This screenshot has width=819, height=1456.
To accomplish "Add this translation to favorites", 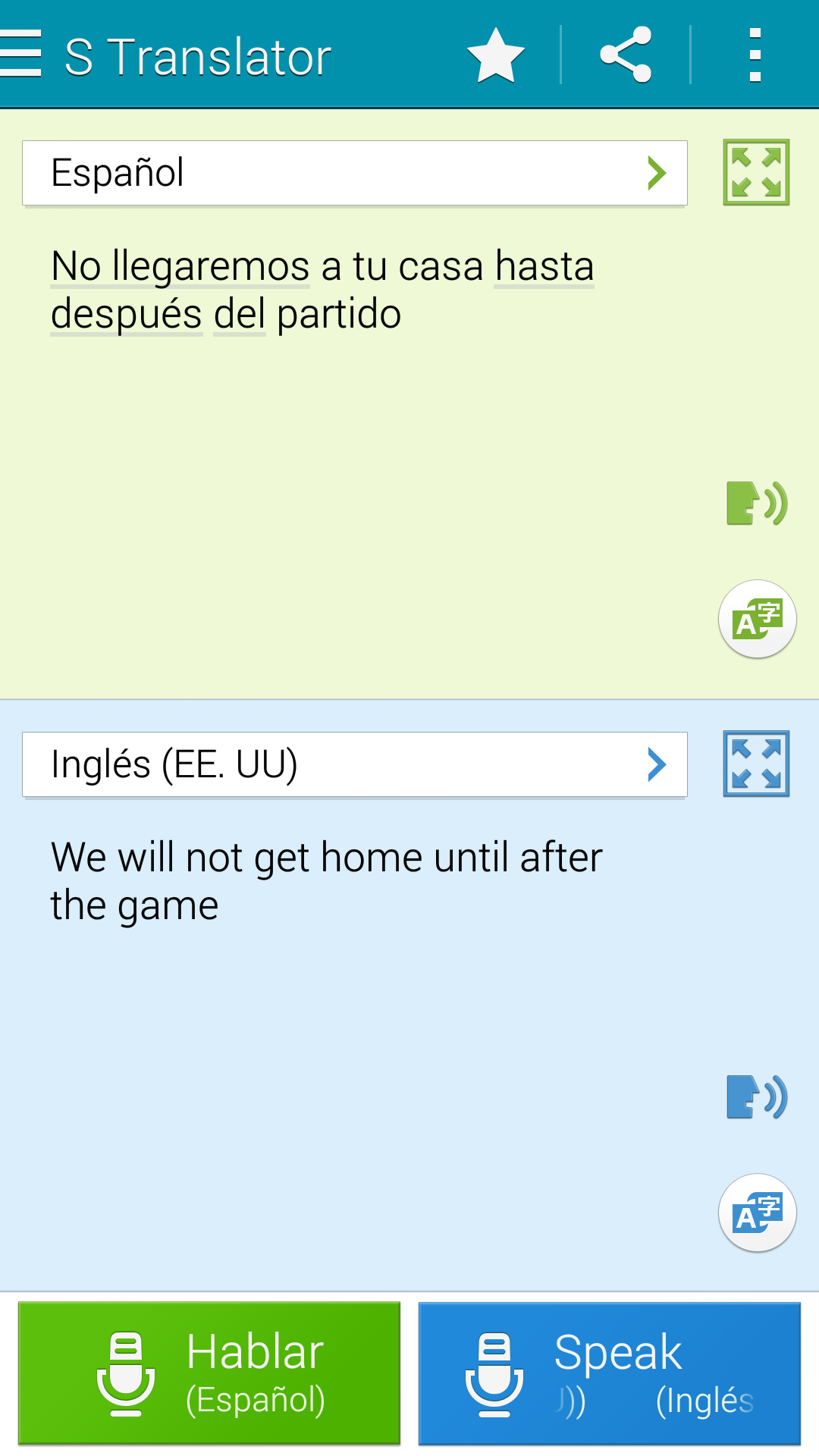I will (496, 55).
